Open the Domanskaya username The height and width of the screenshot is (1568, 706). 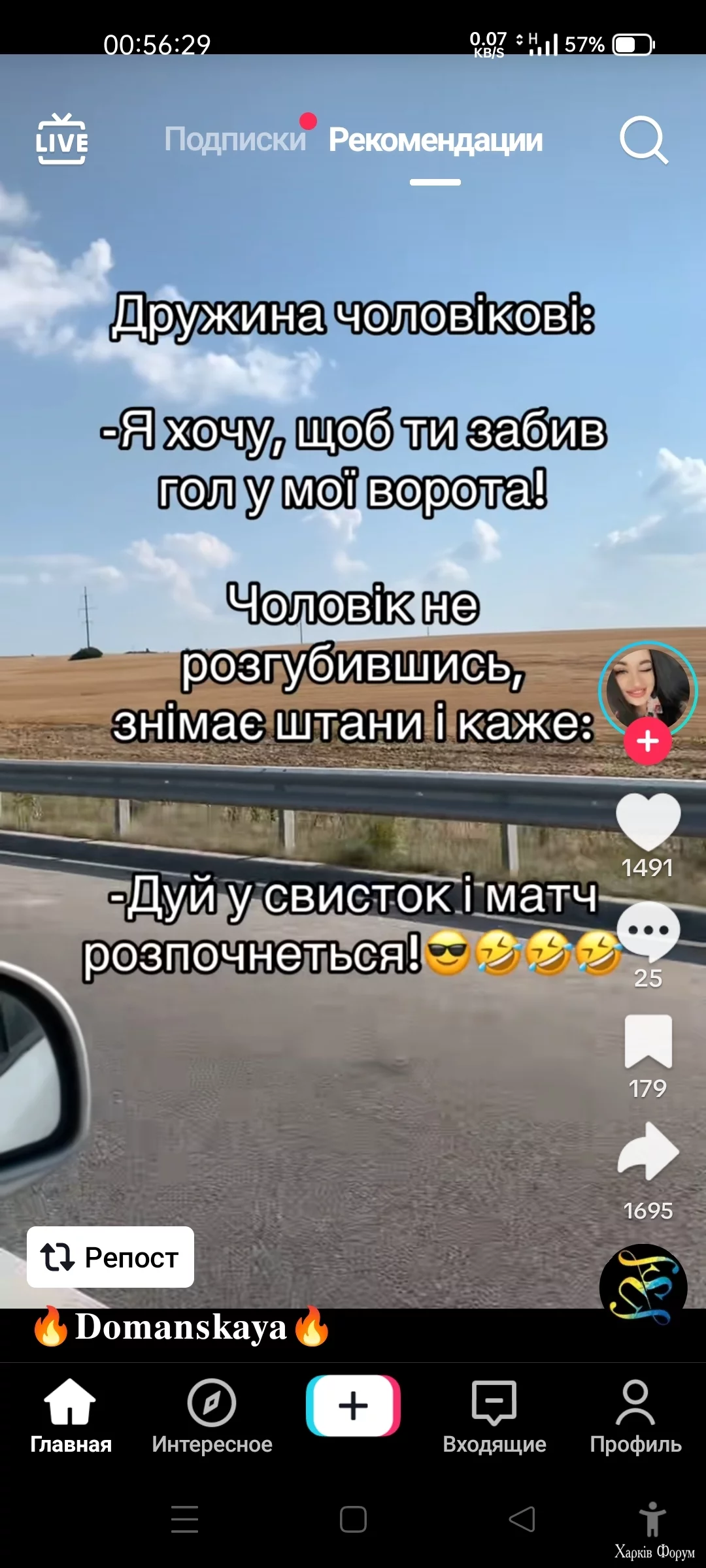click(181, 1328)
